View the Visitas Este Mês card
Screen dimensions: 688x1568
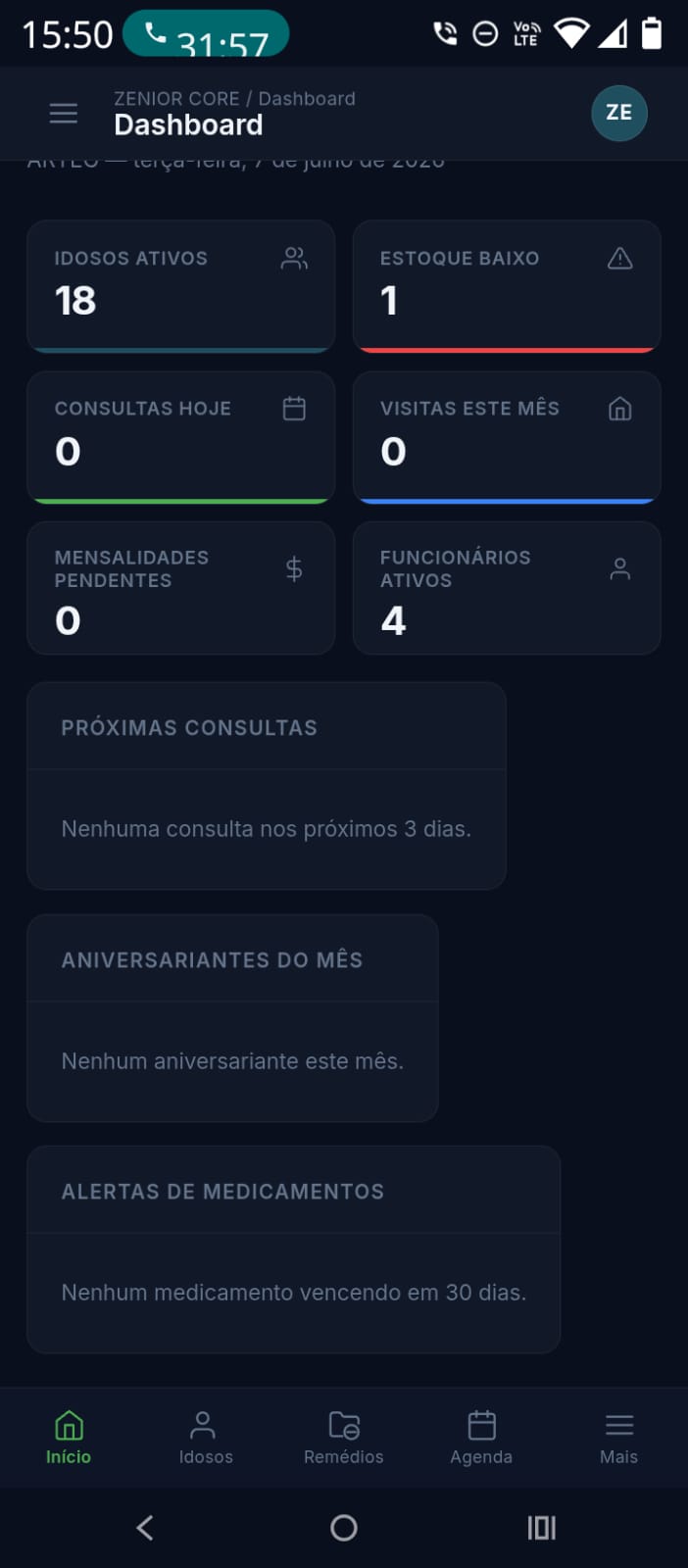point(507,437)
